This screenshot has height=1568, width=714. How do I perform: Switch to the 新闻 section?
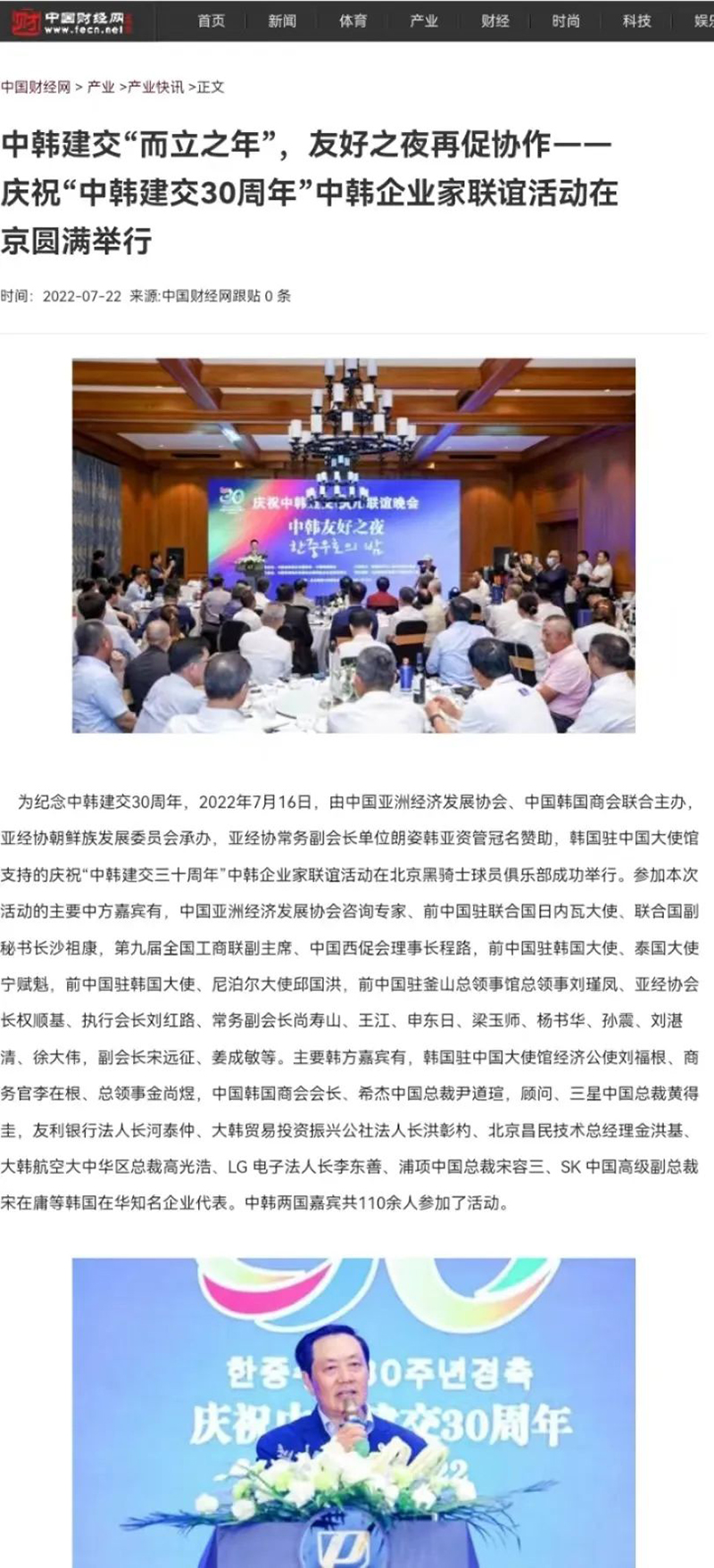pos(282,21)
